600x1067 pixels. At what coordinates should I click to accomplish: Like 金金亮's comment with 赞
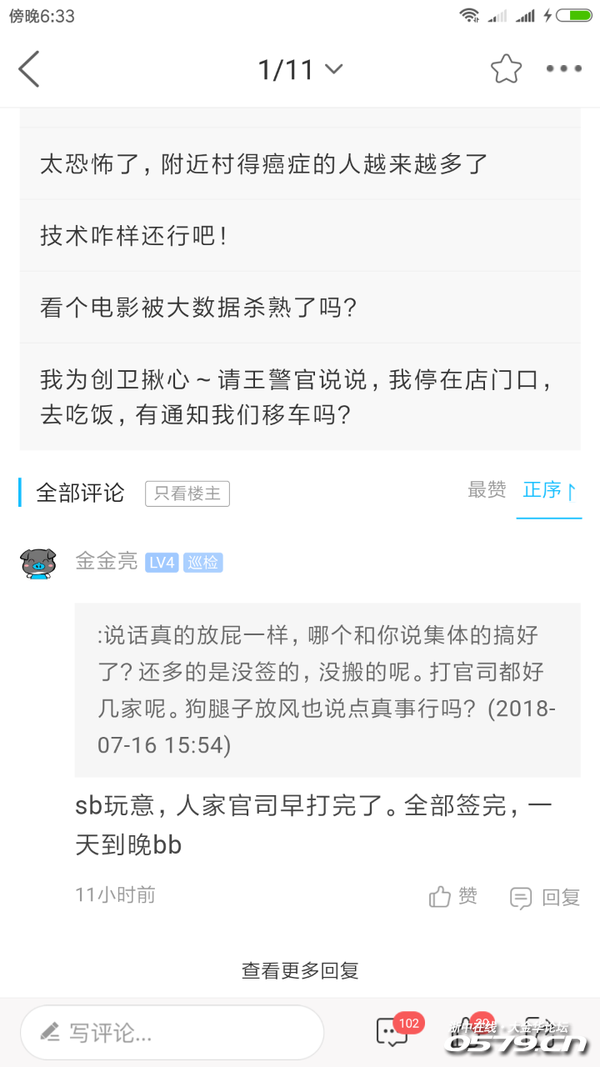point(454,896)
